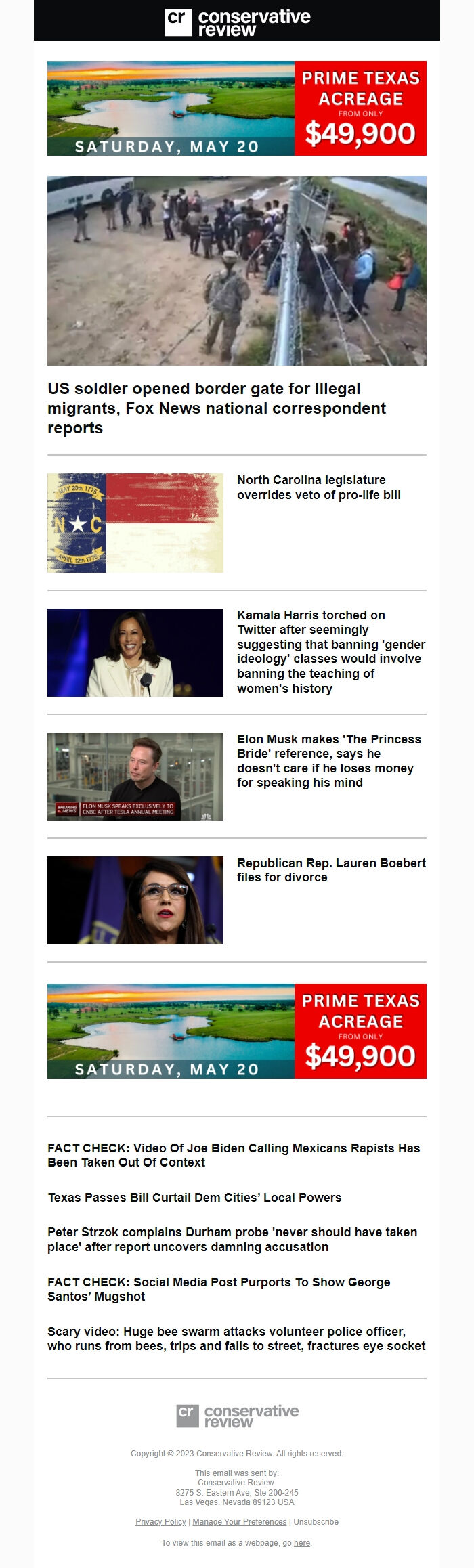Open Manage Your Preferences link
Screen dimensions: 474x1568
pos(239,1522)
